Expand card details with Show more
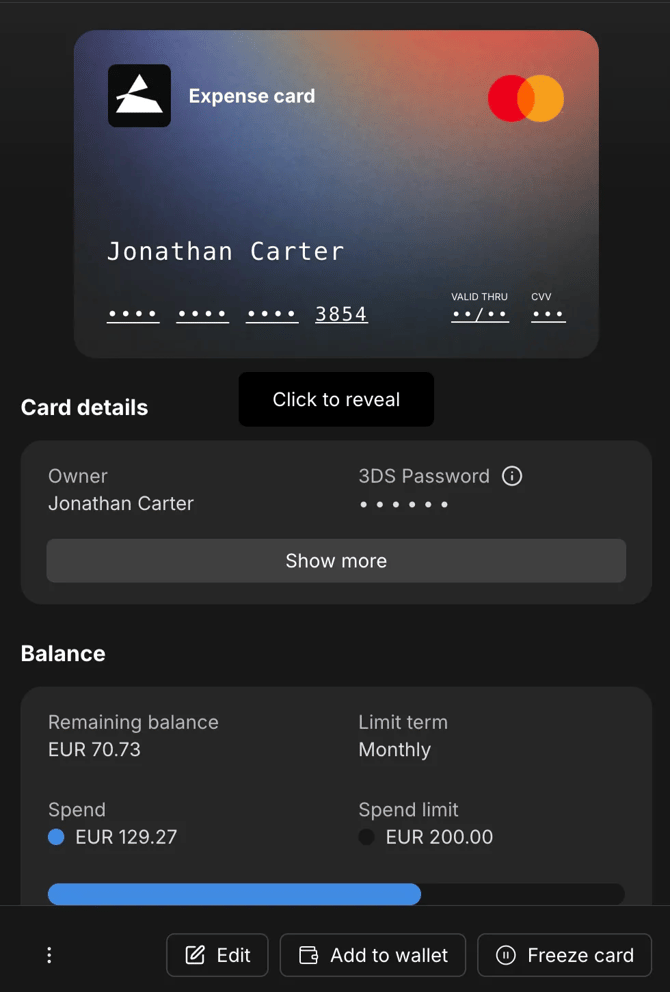 pos(336,561)
